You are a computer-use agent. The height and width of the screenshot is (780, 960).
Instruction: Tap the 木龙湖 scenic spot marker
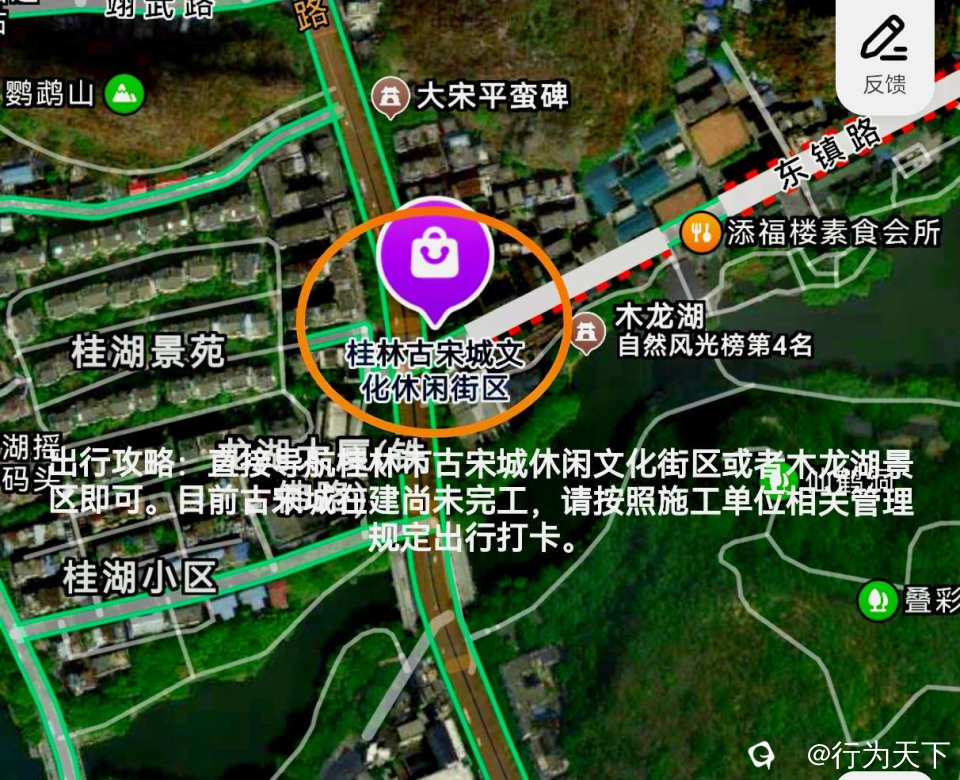coord(587,331)
